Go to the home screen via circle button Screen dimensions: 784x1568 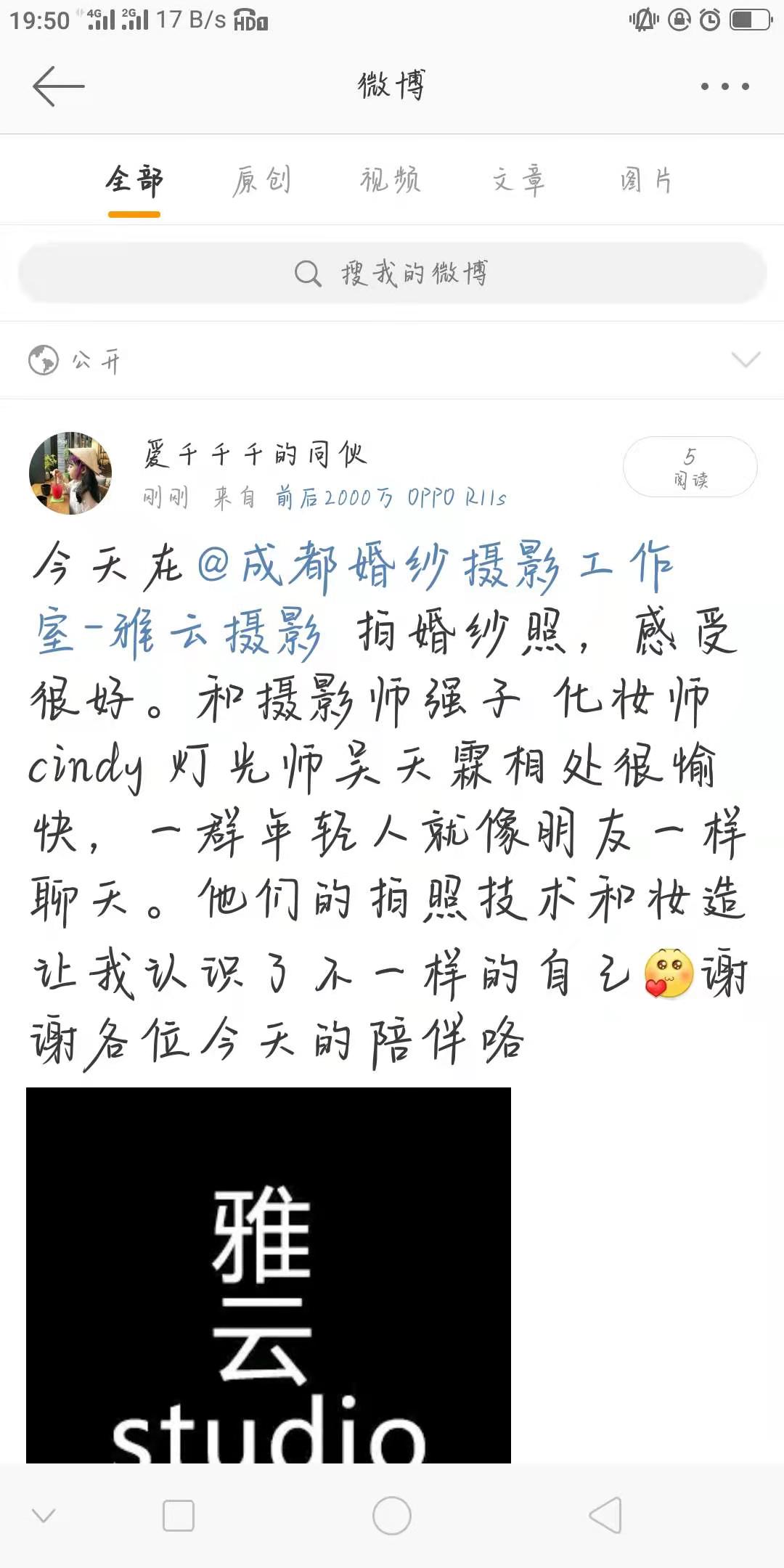tap(392, 1516)
